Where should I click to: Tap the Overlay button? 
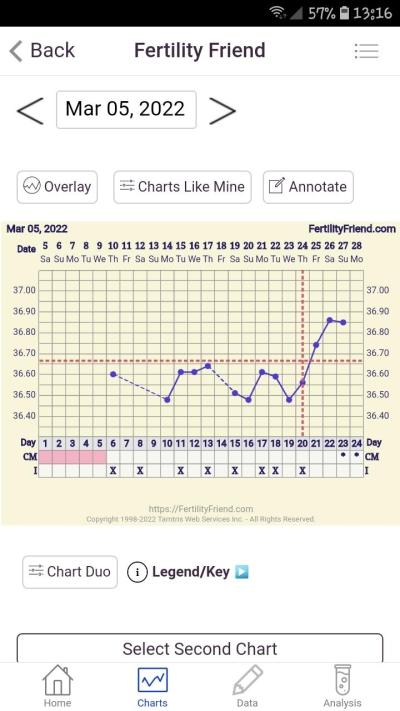tap(57, 187)
